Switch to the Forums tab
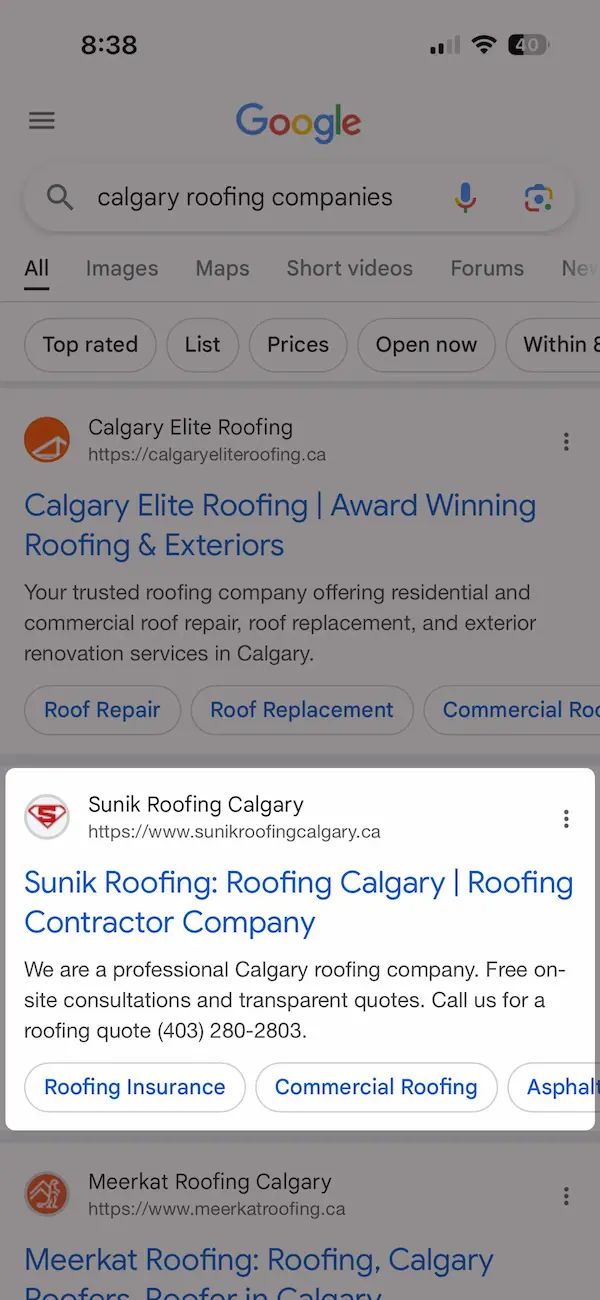The width and height of the screenshot is (600, 1300). 487,268
